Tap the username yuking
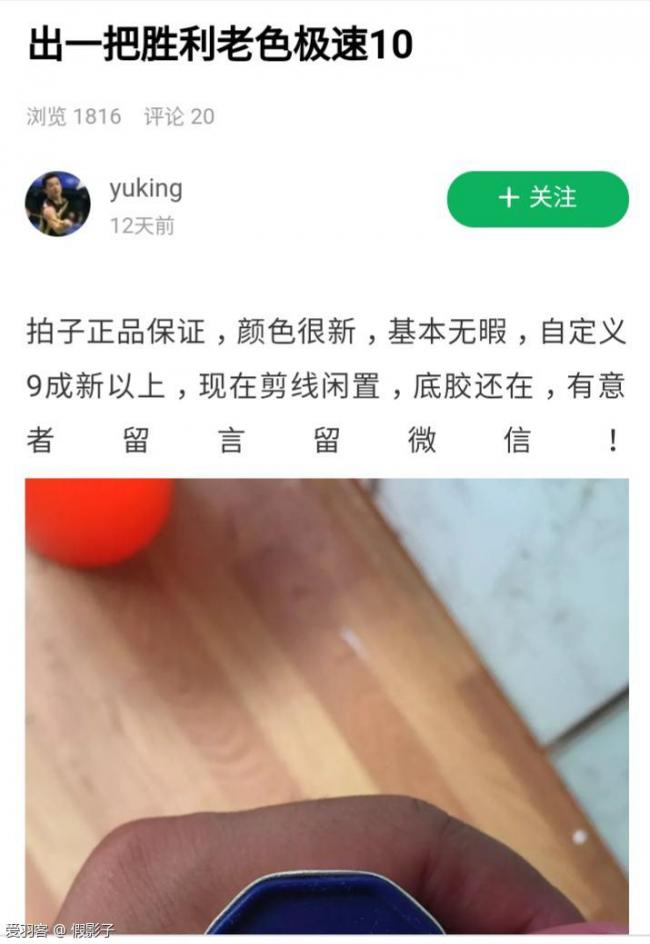 (x=145, y=189)
